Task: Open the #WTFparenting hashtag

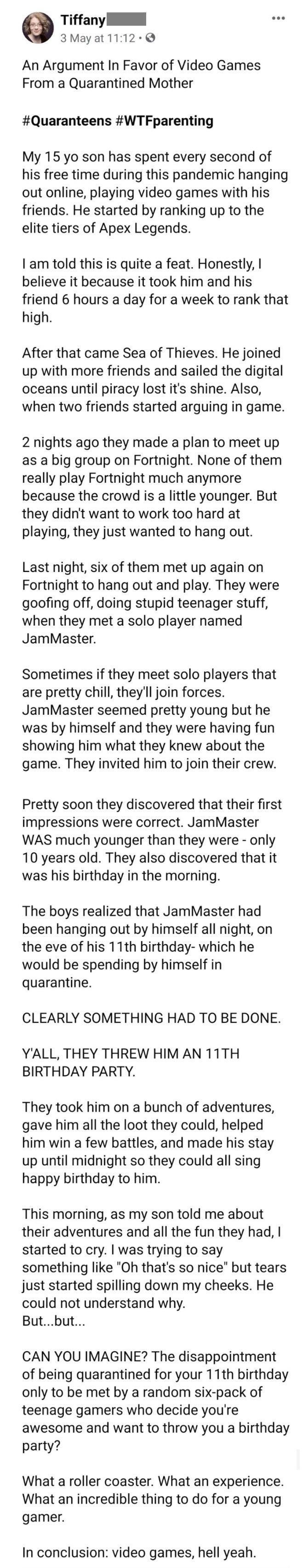Action: click(164, 120)
